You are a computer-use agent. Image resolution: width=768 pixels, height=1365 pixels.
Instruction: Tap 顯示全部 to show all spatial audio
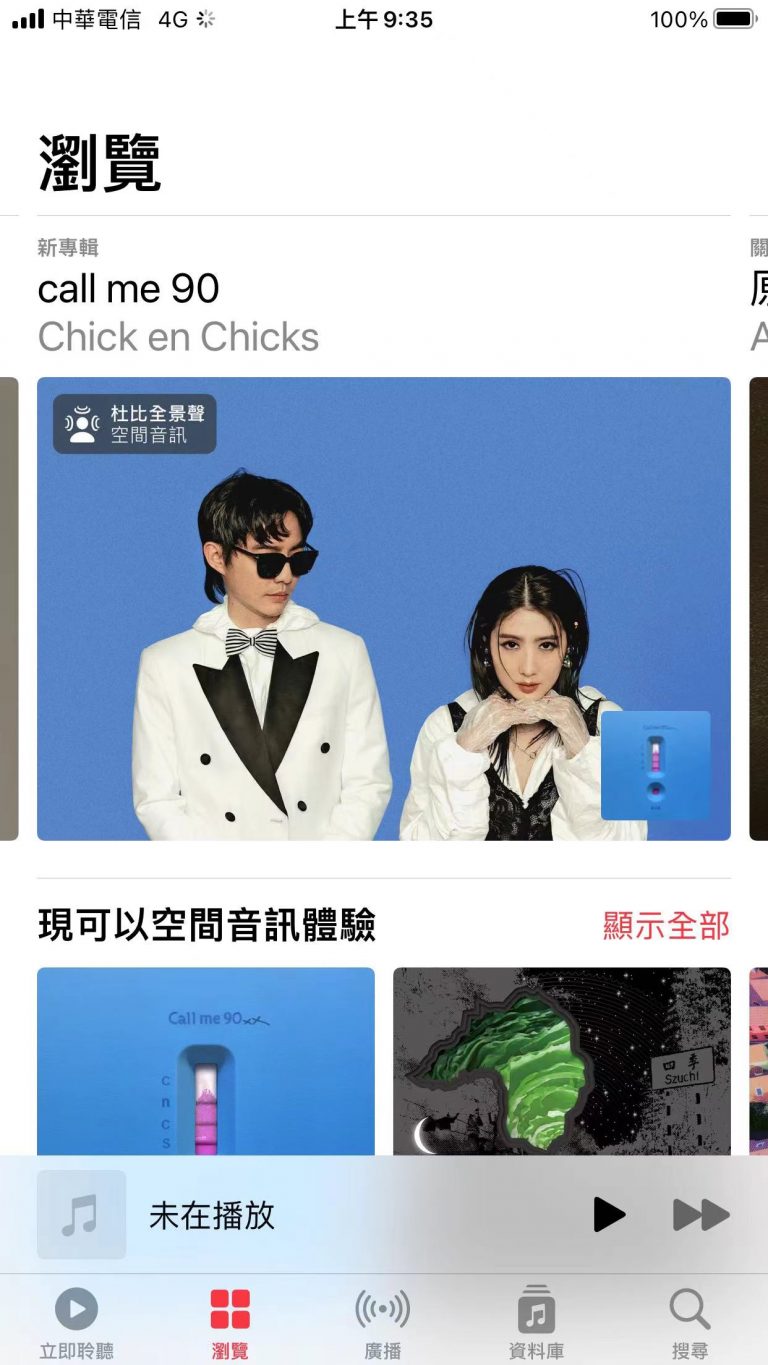[x=666, y=926]
